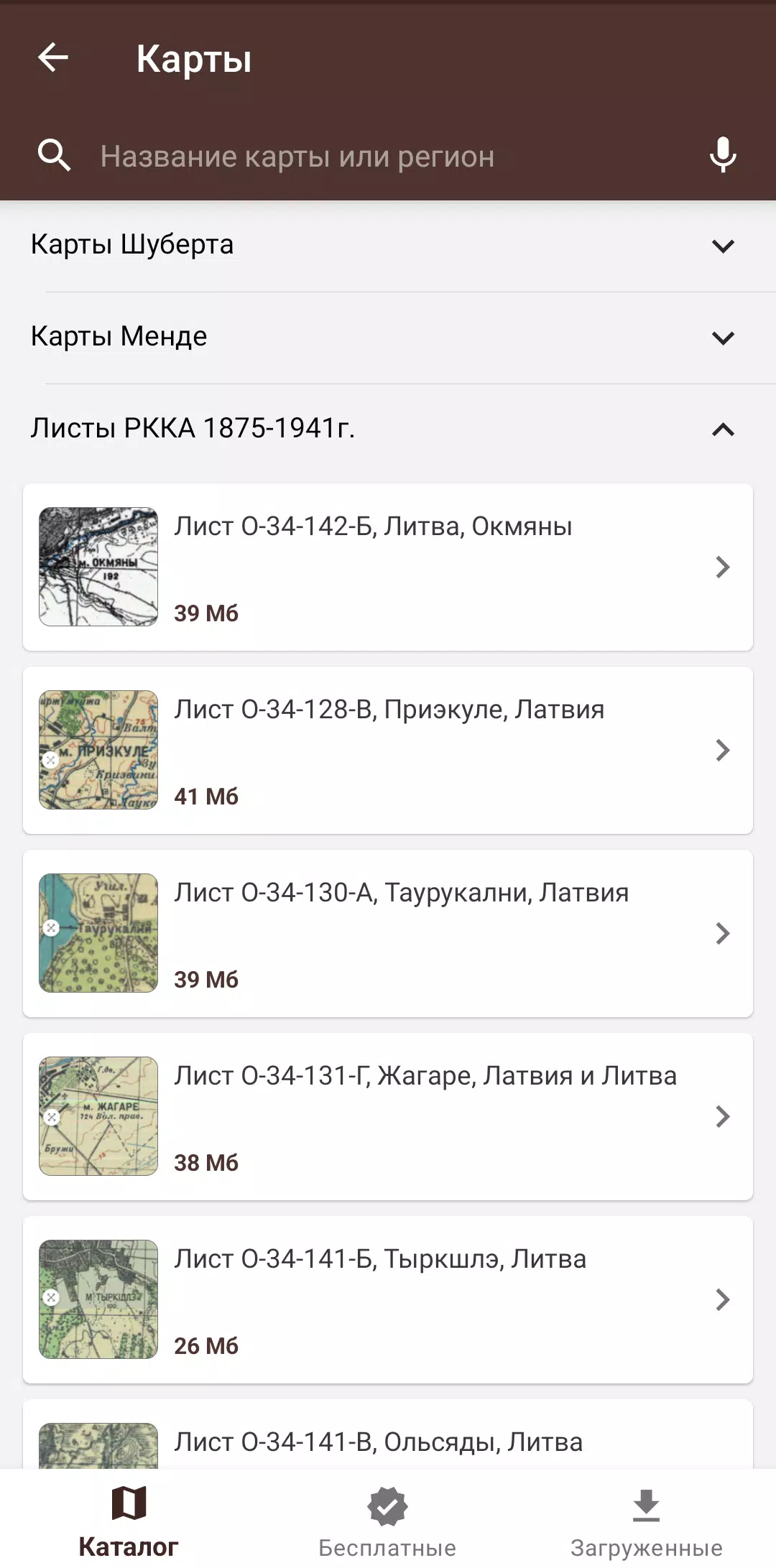The height and width of the screenshot is (1568, 776).
Task: Go back using the arrow icon
Action: click(x=53, y=57)
